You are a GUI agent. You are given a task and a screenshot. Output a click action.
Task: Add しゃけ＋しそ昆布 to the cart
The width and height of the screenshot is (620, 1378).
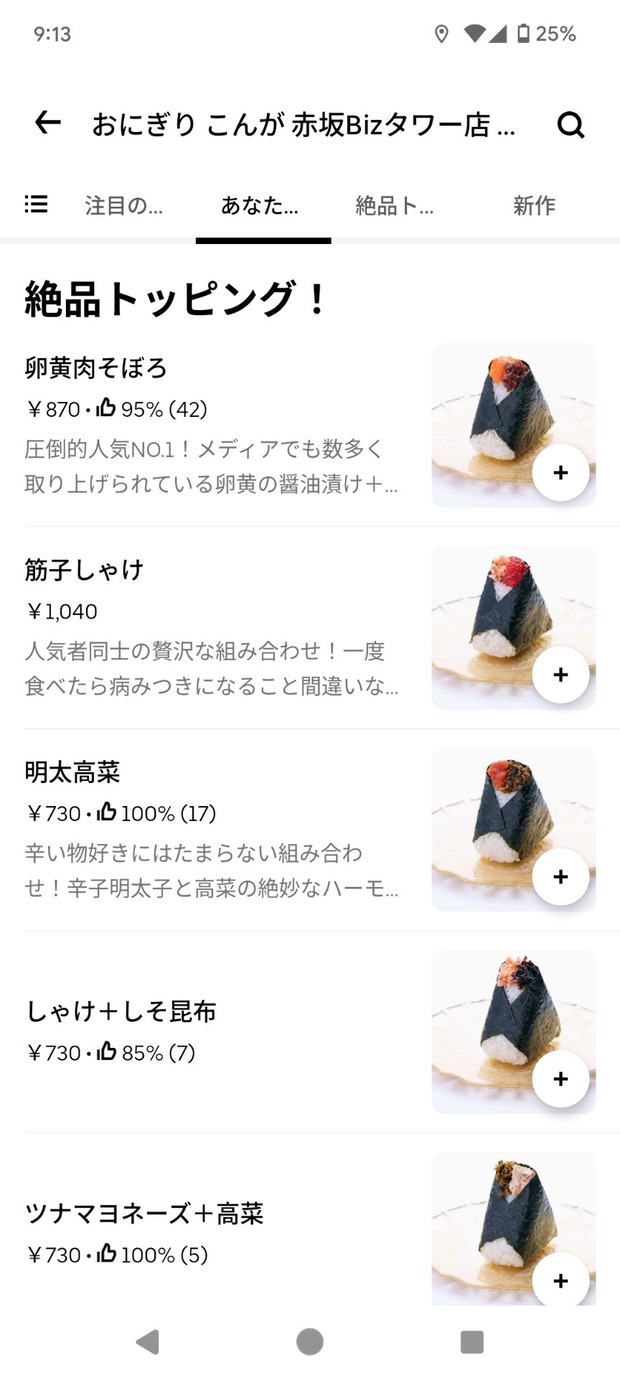click(x=560, y=1078)
